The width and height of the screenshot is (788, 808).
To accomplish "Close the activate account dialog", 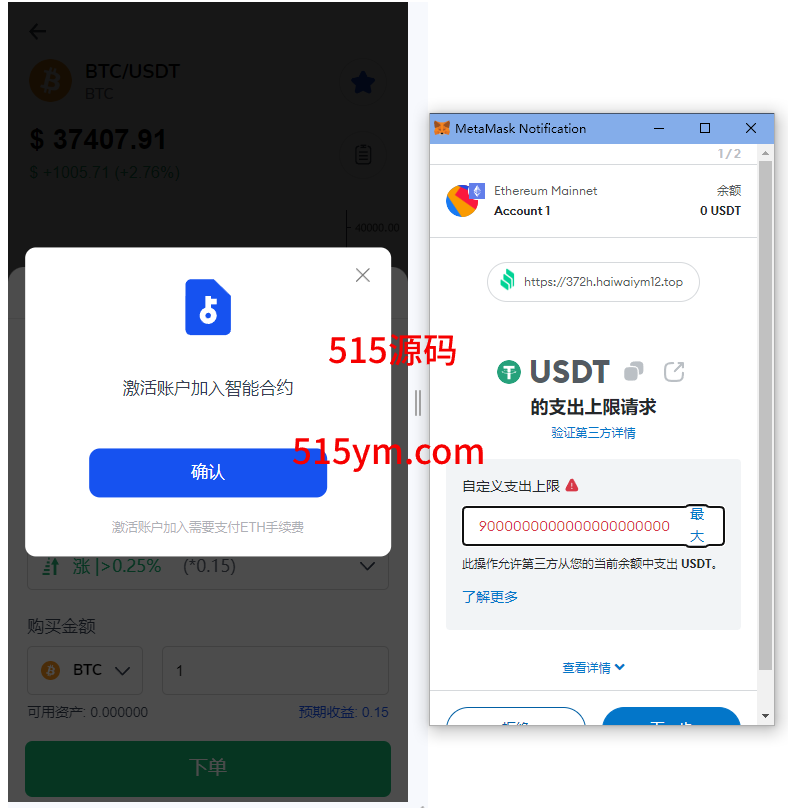I will point(363,275).
